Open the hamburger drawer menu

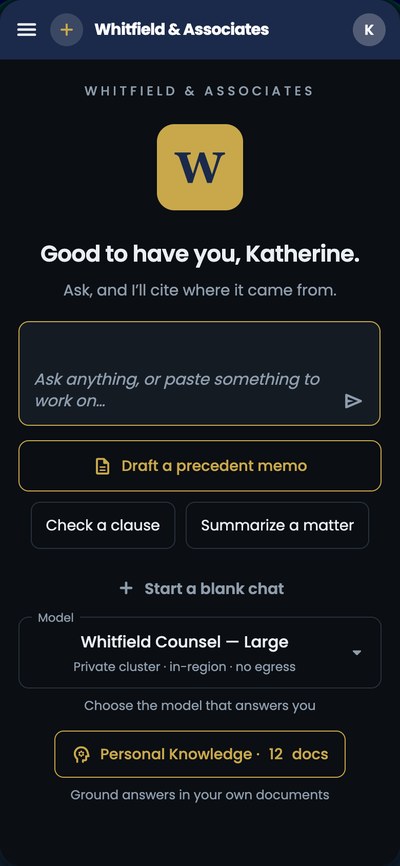[27, 30]
